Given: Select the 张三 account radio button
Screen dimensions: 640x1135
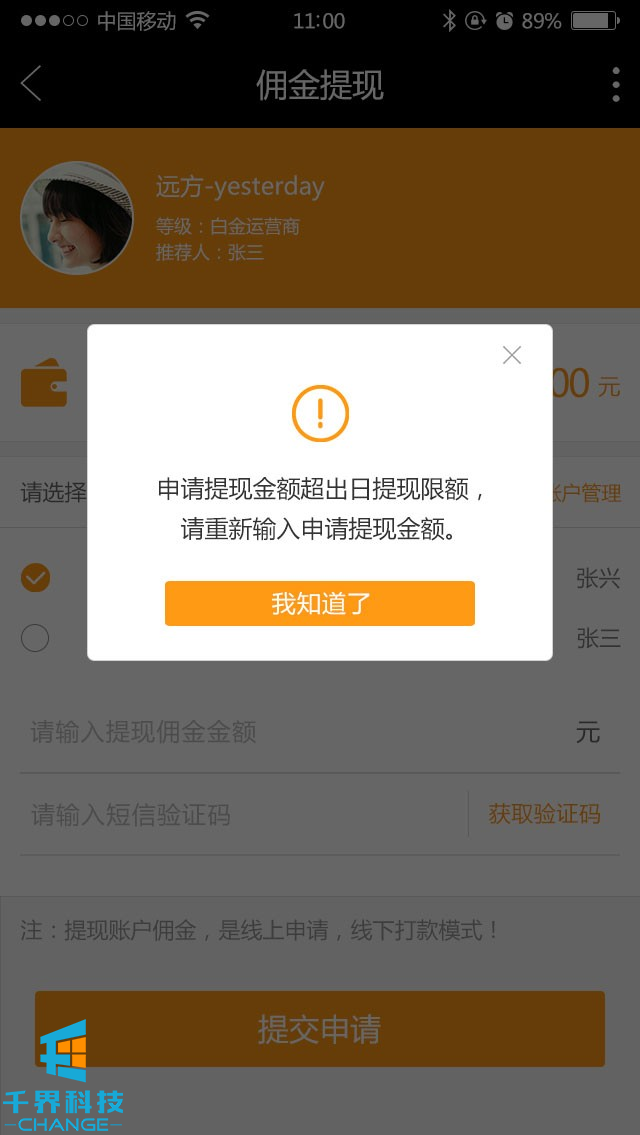Looking at the screenshot, I should point(35,637).
